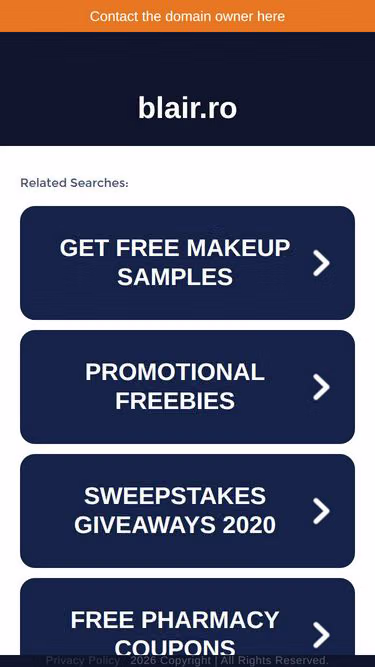This screenshot has height=667, width=375.
Task: Tap the Contact the domain owner banner
Action: coord(187,16)
